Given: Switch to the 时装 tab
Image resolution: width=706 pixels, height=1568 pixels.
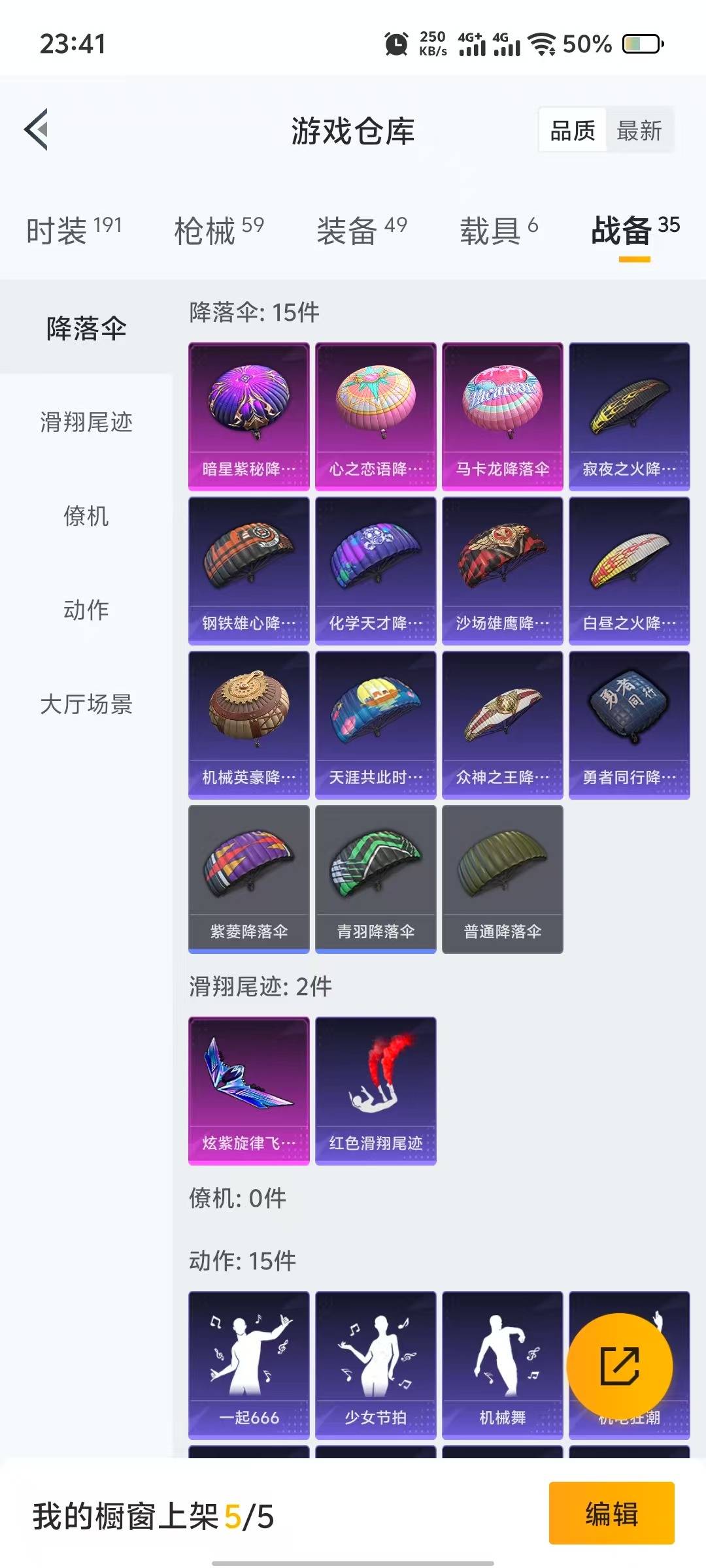Looking at the screenshot, I should click(74, 231).
